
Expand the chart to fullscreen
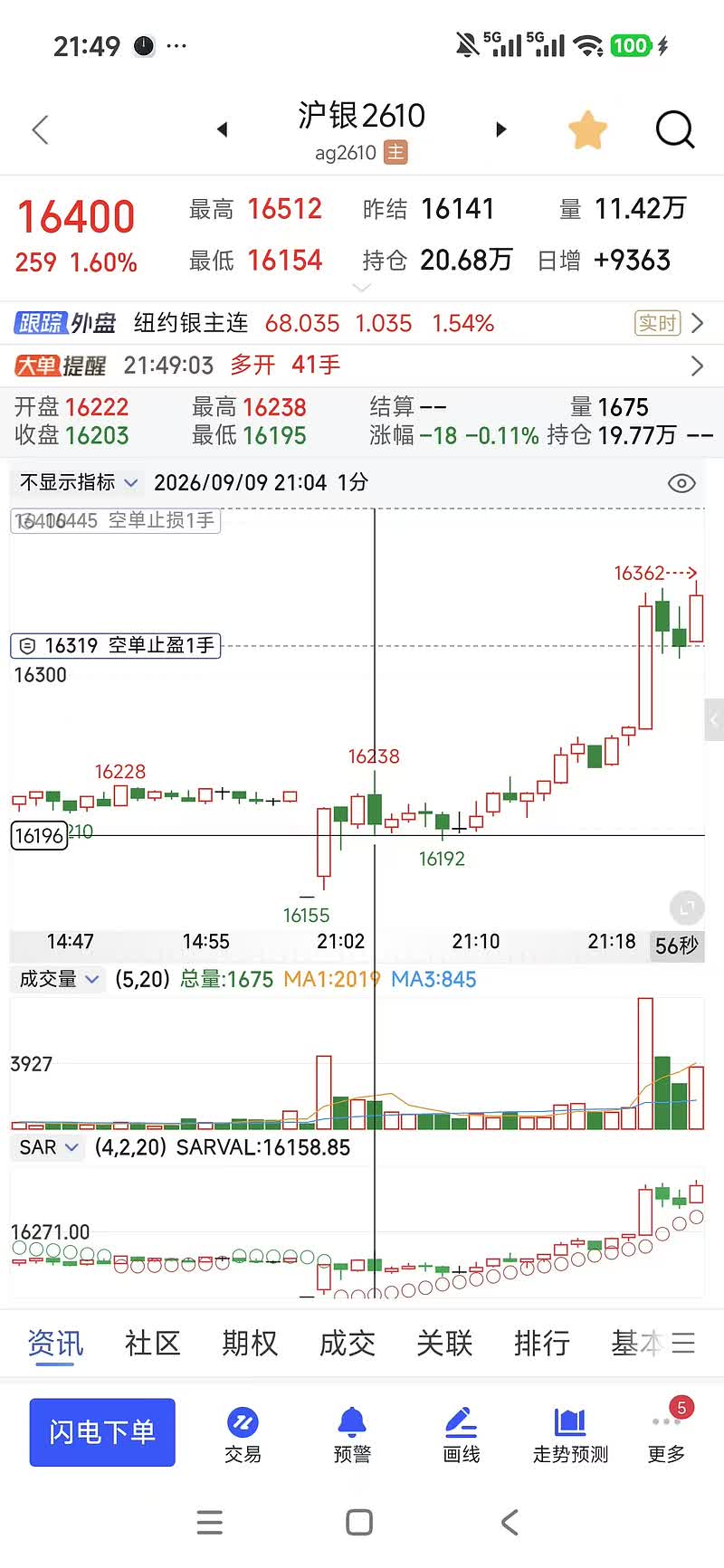pos(687,907)
